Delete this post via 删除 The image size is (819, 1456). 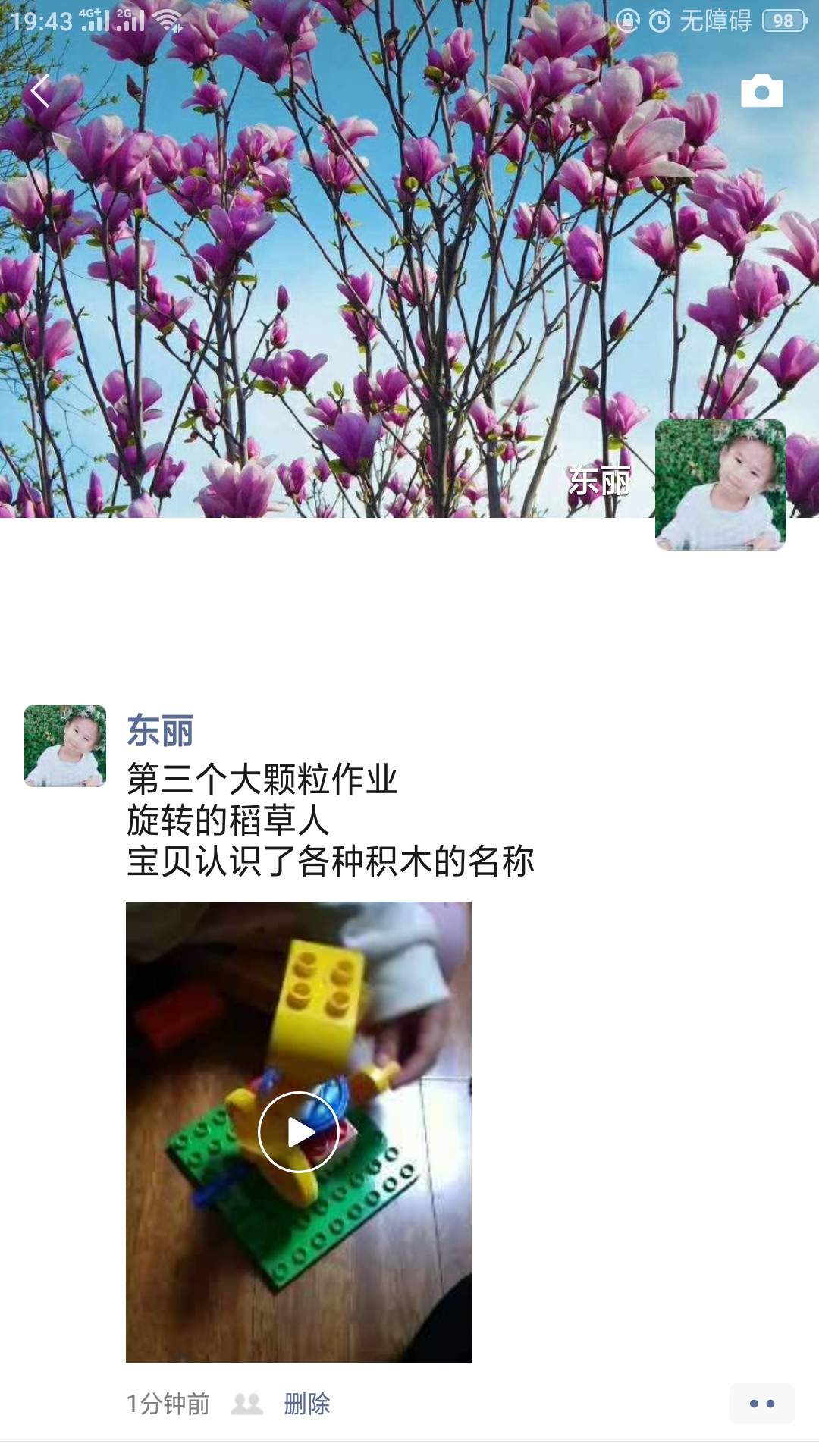307,1404
